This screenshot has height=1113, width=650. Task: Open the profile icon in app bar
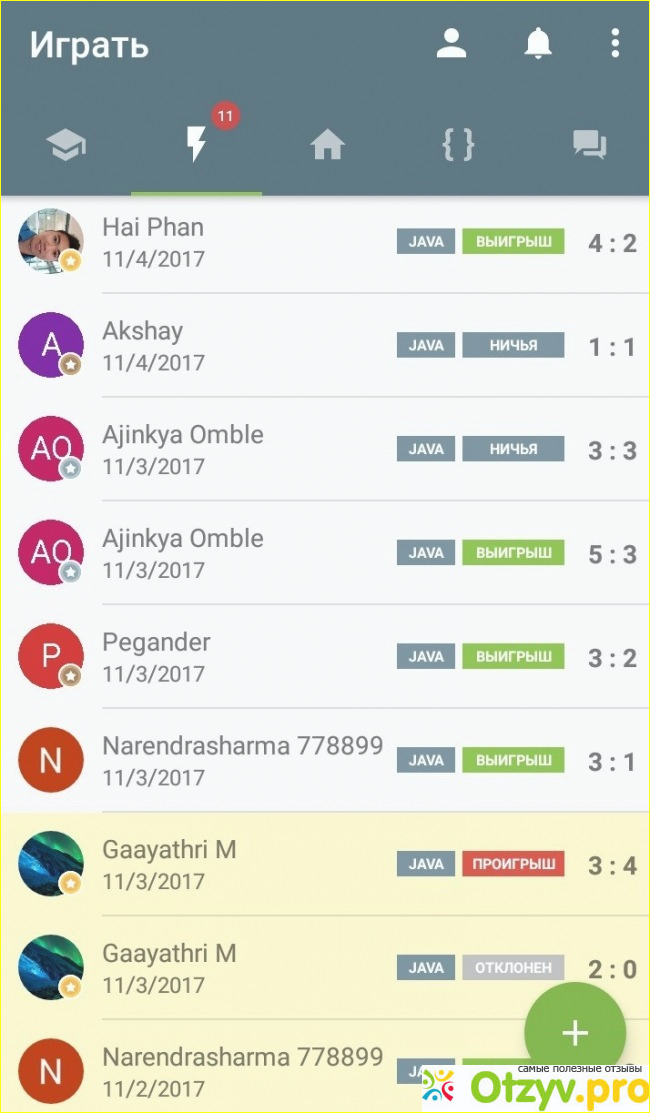(452, 43)
